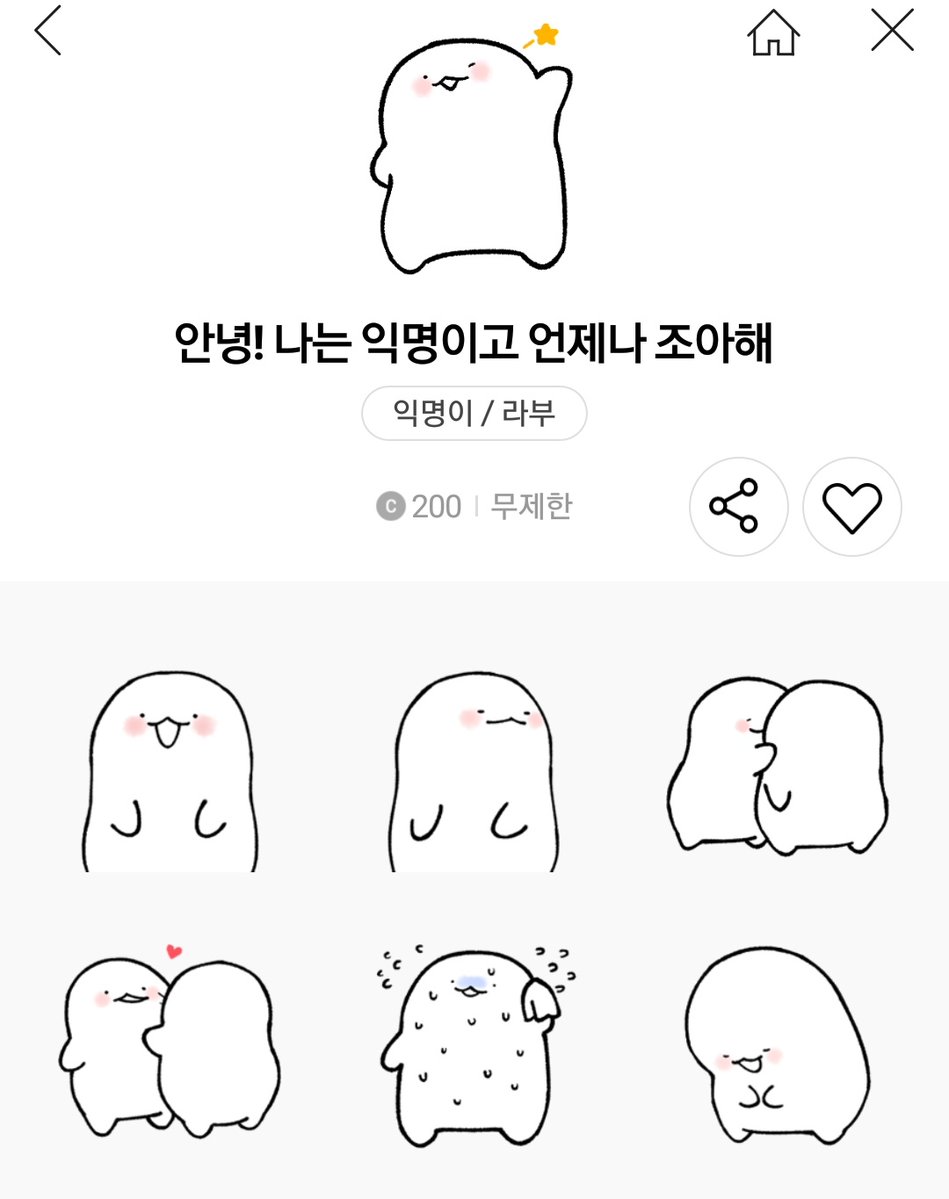Close this emoticon page
Image resolution: width=949 pixels, height=1199 pixels.
(x=892, y=30)
